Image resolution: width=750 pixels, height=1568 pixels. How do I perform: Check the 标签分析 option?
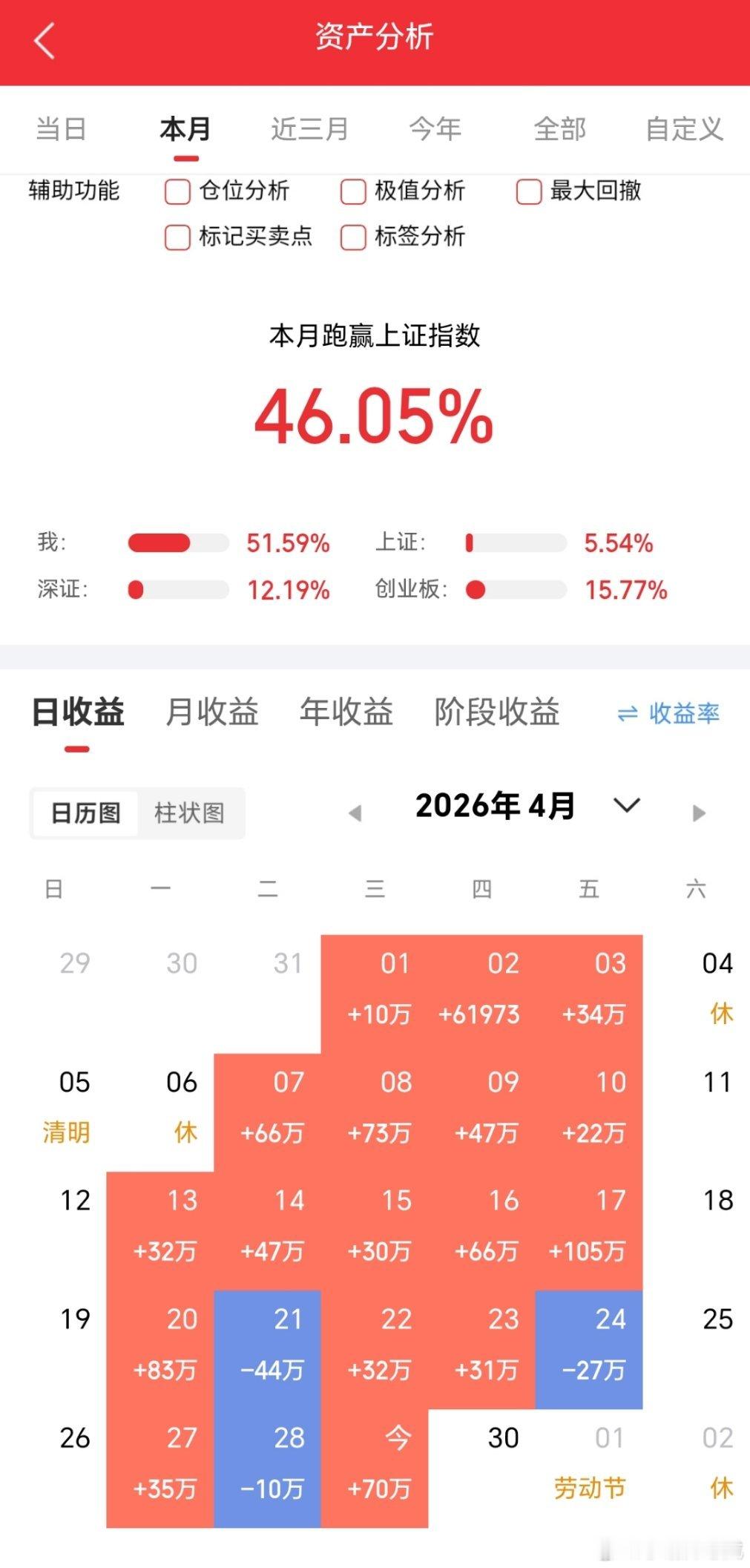click(352, 237)
